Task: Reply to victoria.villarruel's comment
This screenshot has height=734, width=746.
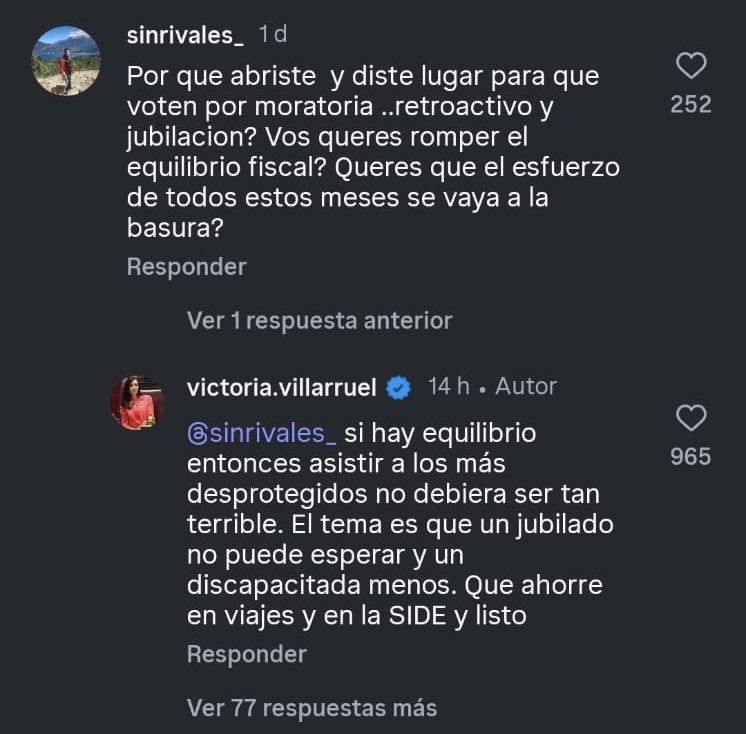Action: click(x=246, y=654)
